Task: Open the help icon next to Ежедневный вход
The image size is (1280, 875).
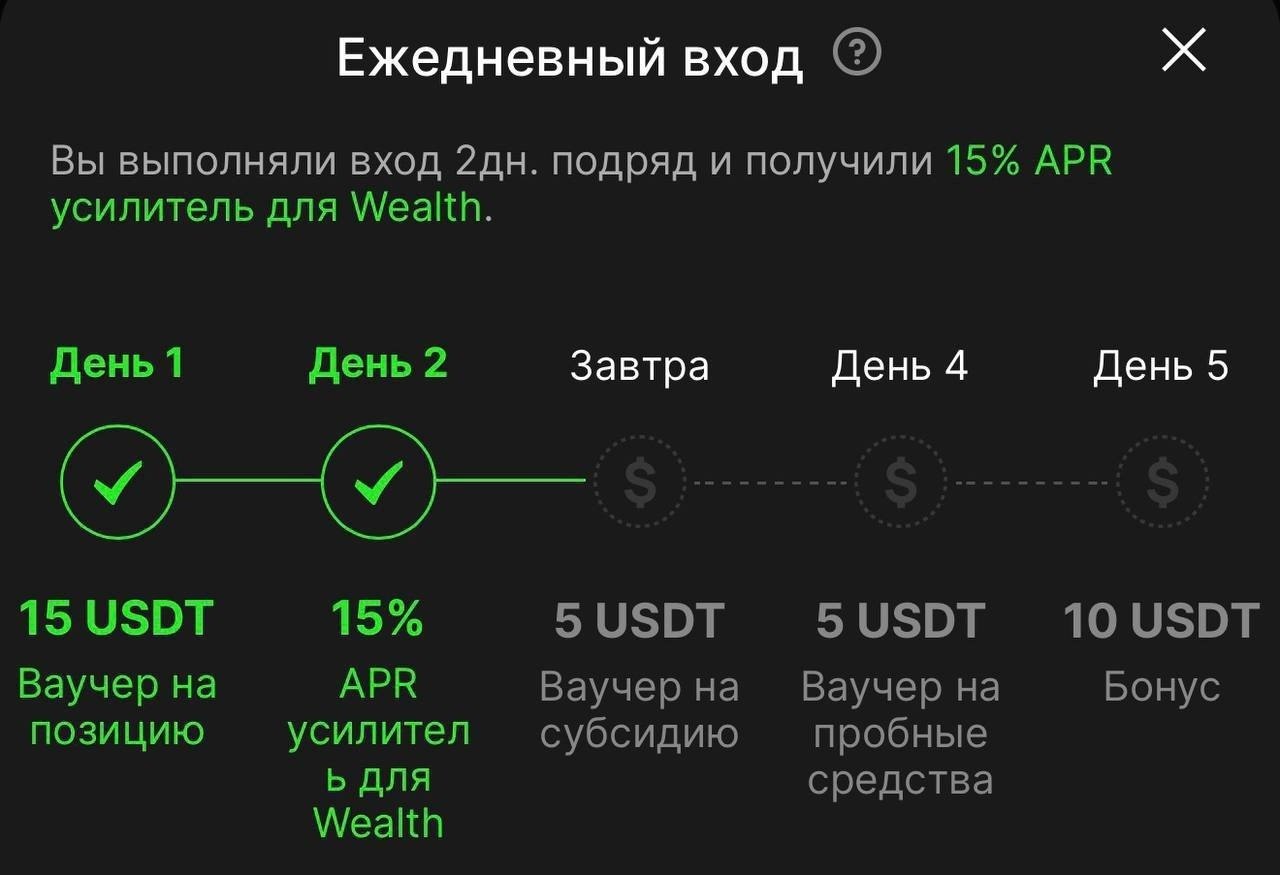Action: 857,55
